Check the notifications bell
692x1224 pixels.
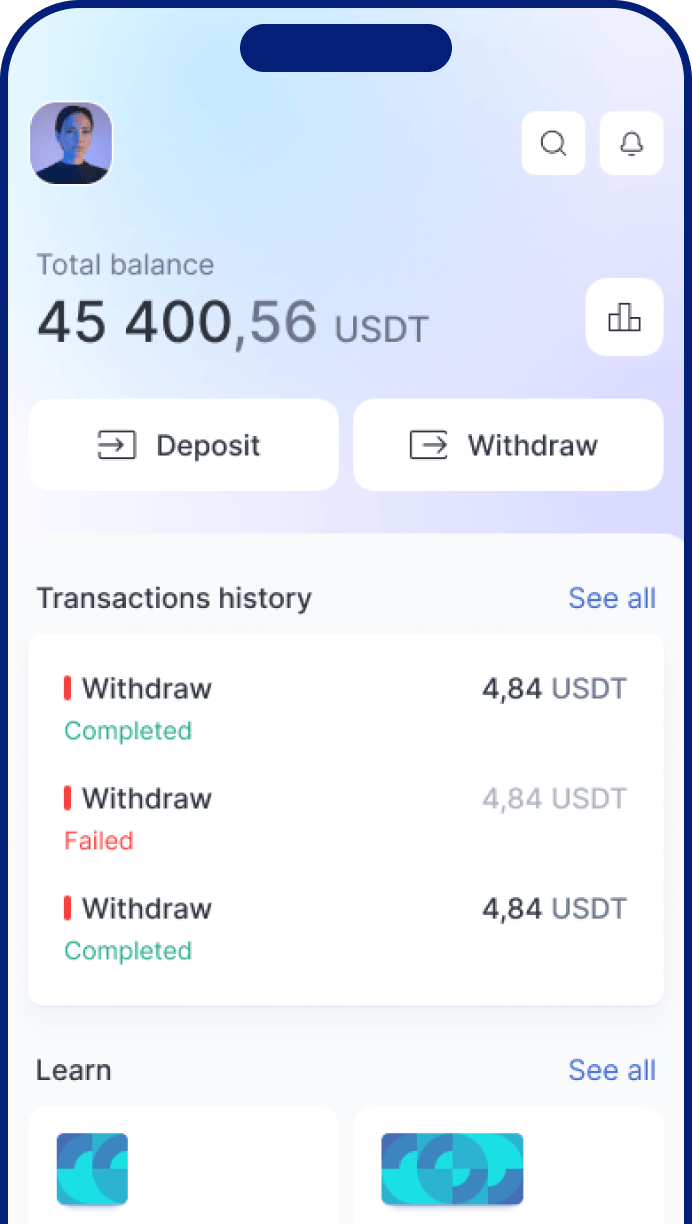(x=631, y=143)
